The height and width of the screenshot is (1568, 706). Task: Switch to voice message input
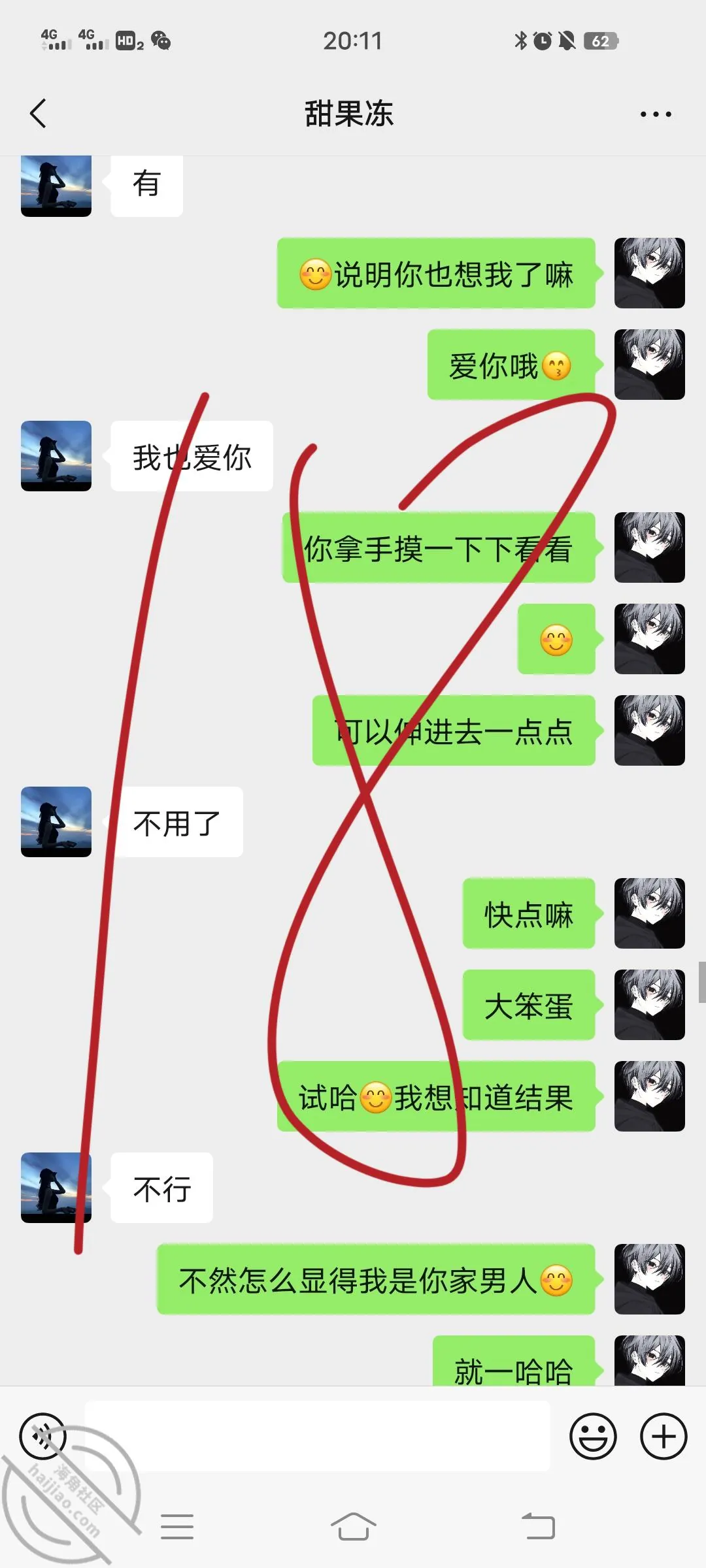click(43, 1436)
